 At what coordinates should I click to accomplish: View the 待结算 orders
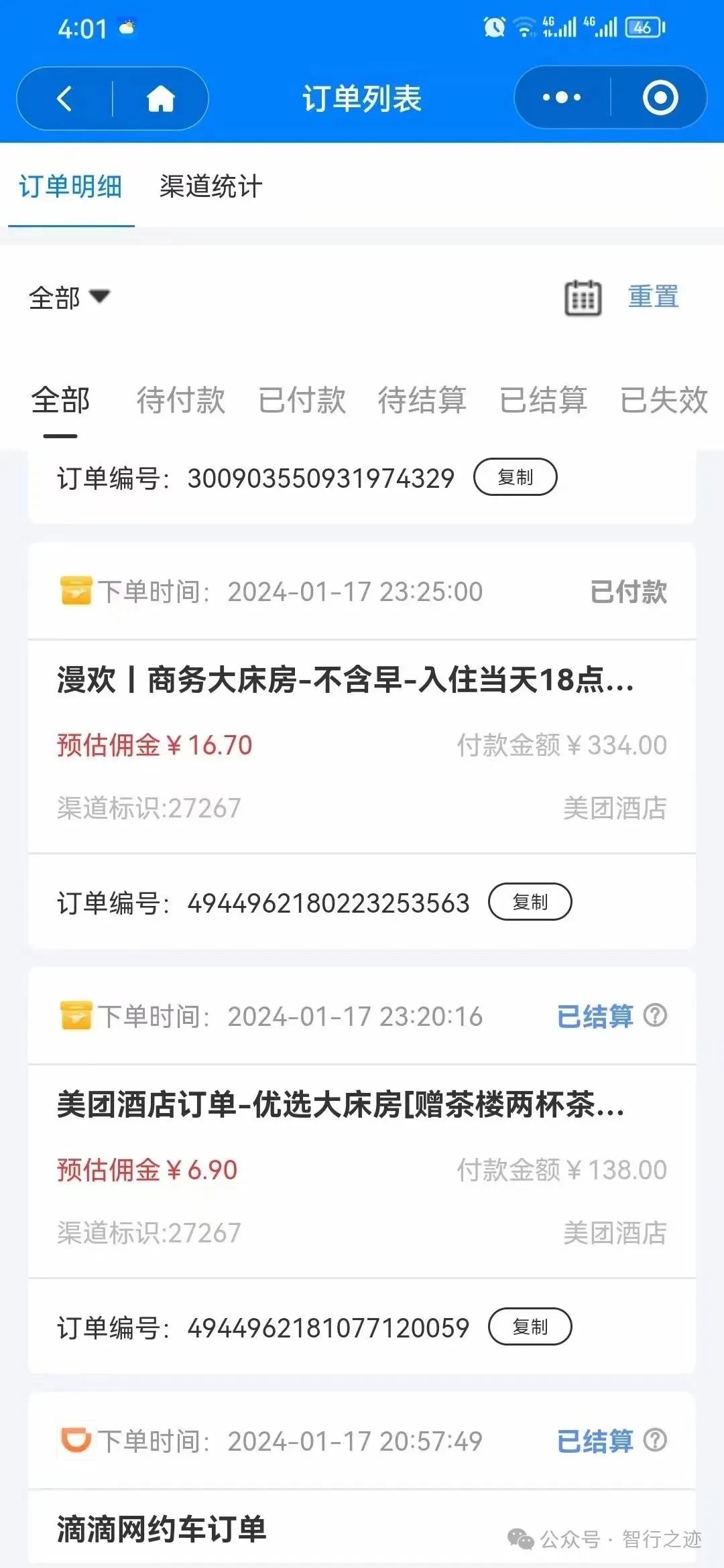422,400
